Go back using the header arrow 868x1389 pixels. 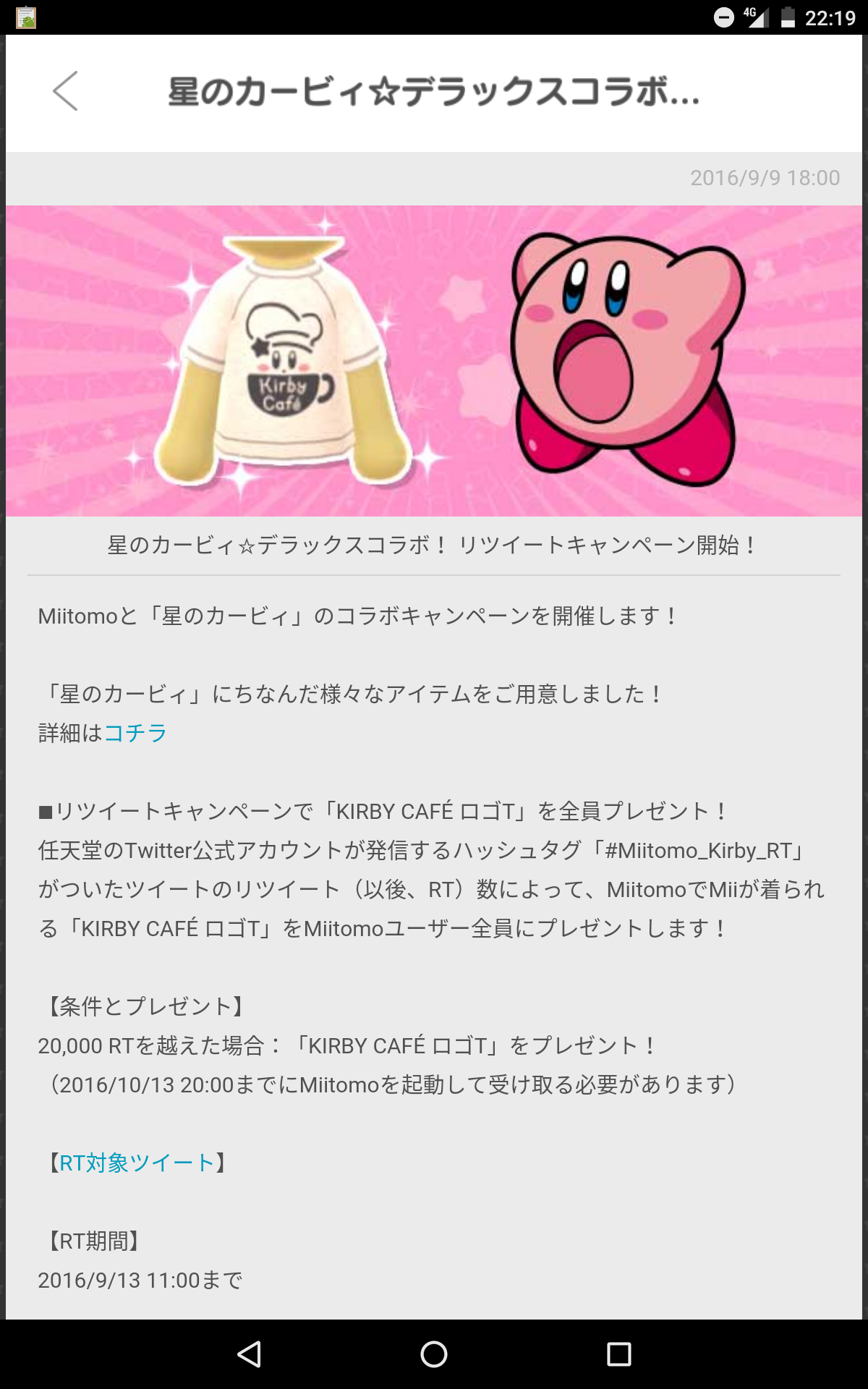coord(65,91)
